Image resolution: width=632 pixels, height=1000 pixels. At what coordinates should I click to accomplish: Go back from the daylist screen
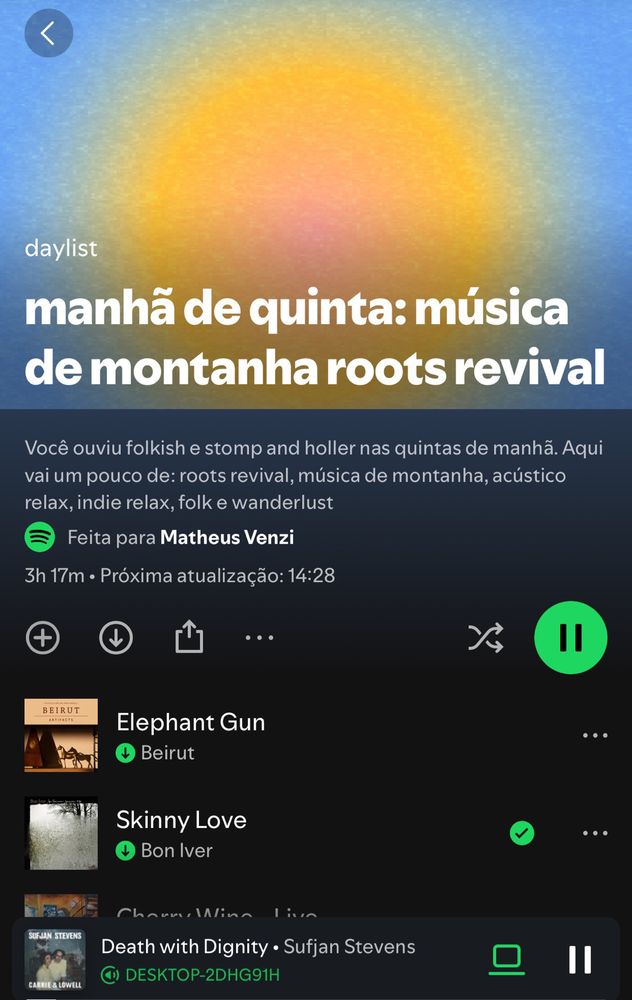pyautogui.click(x=48, y=34)
